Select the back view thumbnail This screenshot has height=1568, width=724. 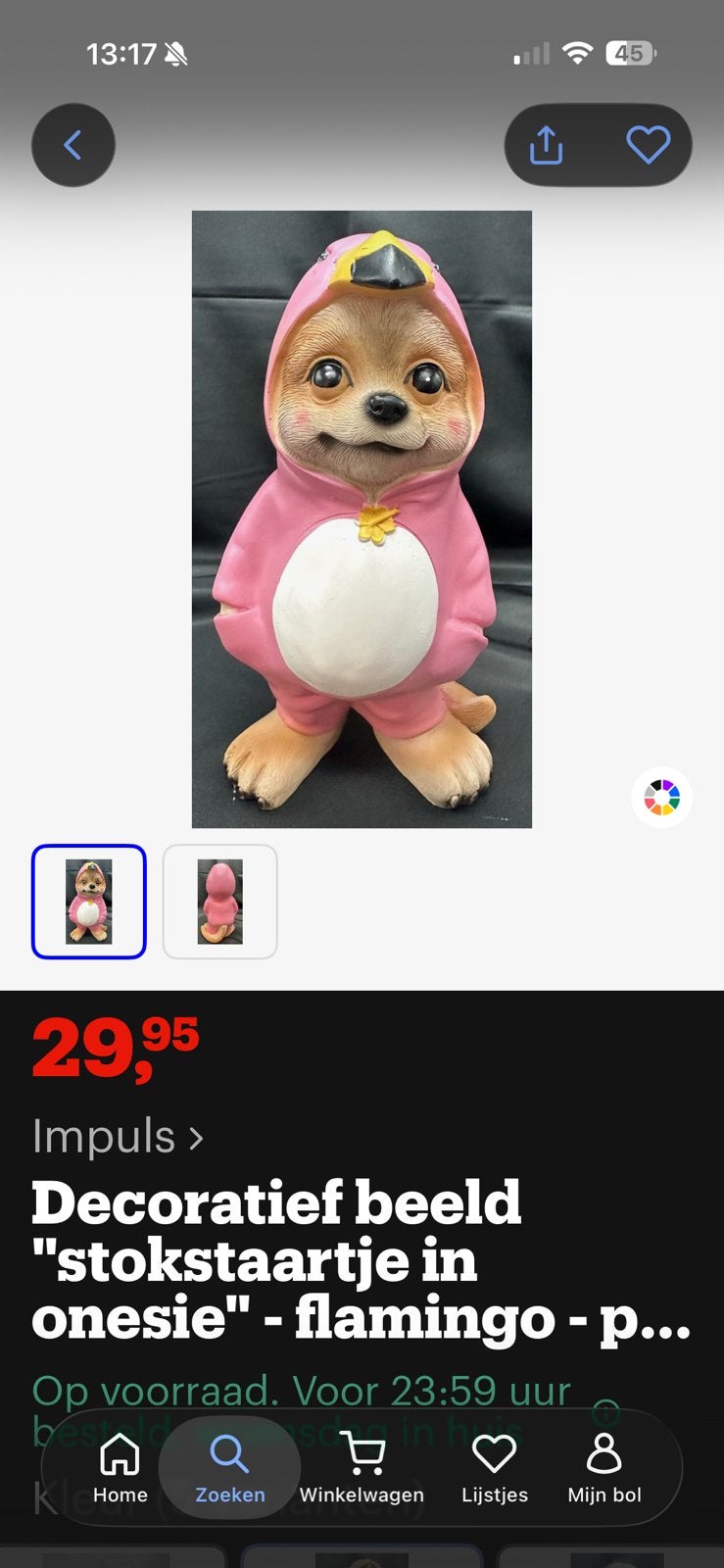[220, 902]
